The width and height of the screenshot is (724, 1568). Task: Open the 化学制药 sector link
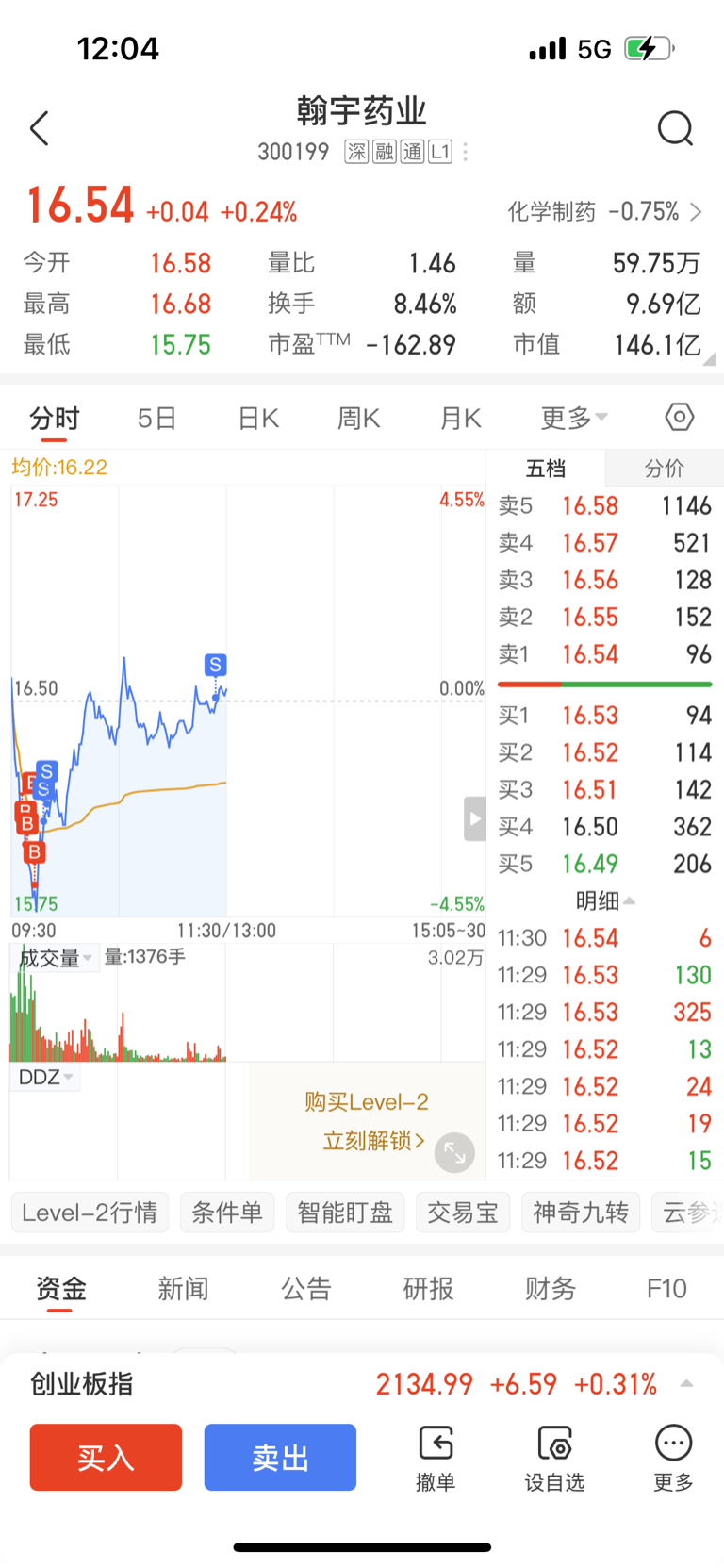click(x=604, y=211)
